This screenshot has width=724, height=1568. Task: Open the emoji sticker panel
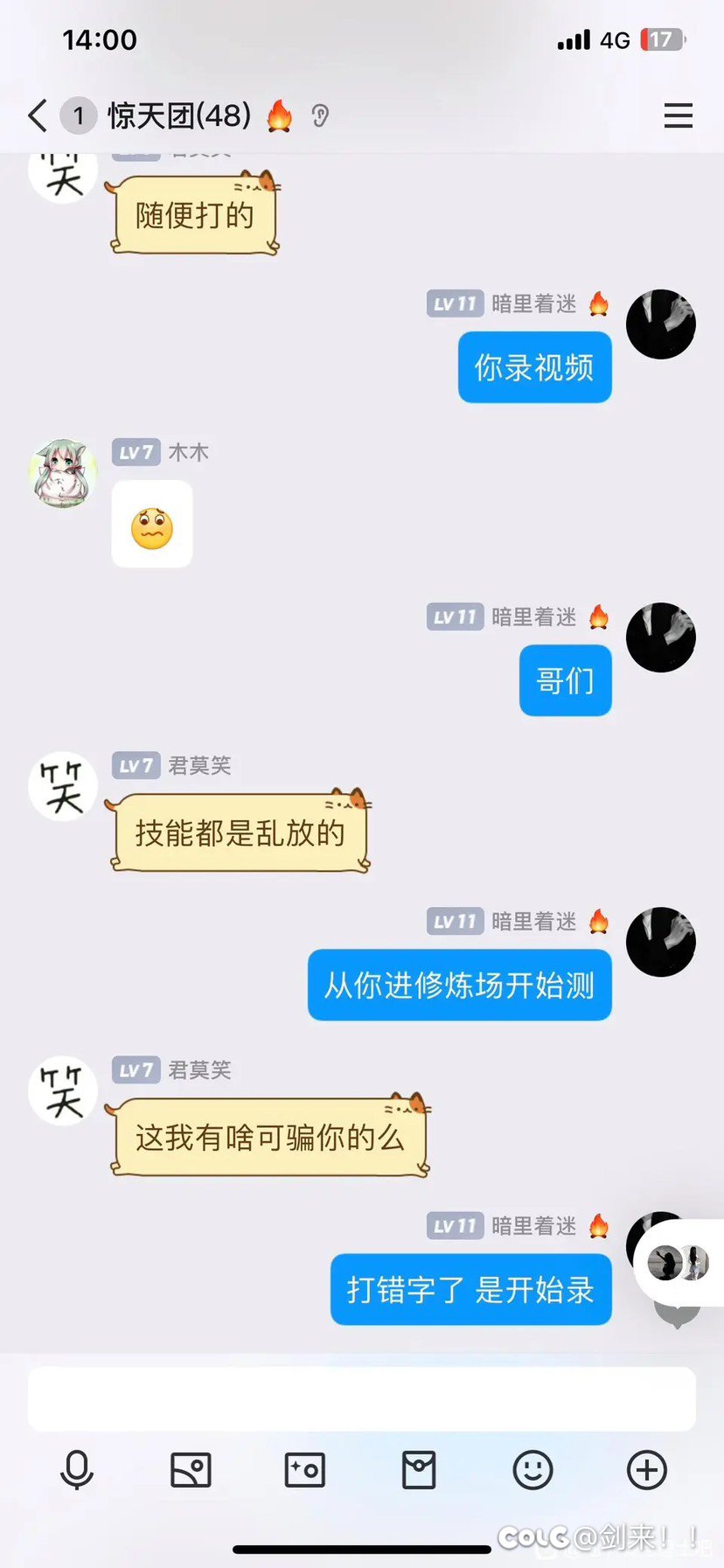533,1470
